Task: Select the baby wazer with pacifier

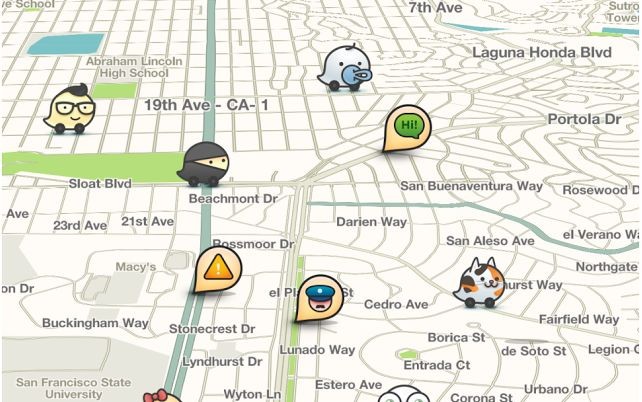Action: tap(341, 69)
